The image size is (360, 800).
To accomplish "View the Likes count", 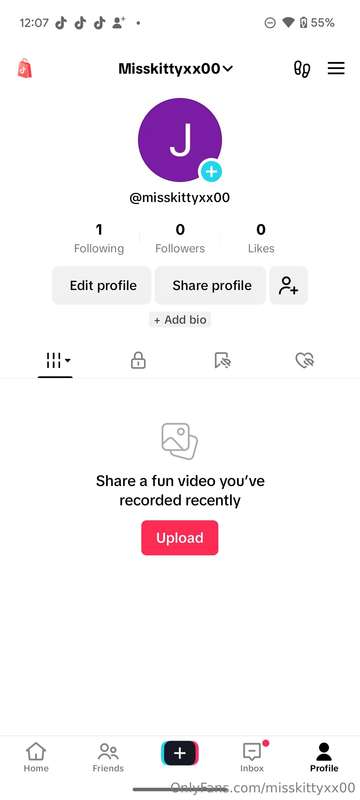I will pos(261,239).
